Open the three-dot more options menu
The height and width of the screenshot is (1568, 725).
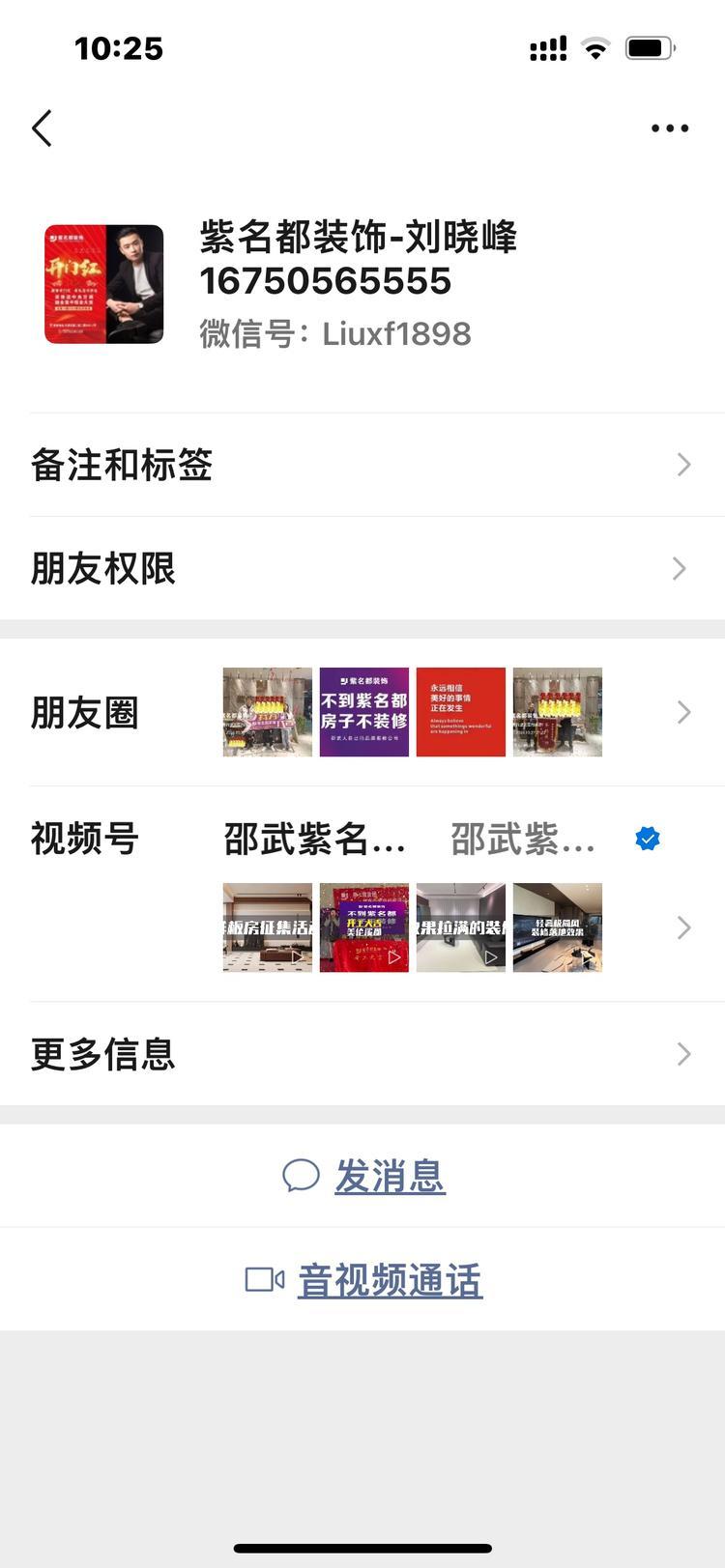click(x=669, y=128)
